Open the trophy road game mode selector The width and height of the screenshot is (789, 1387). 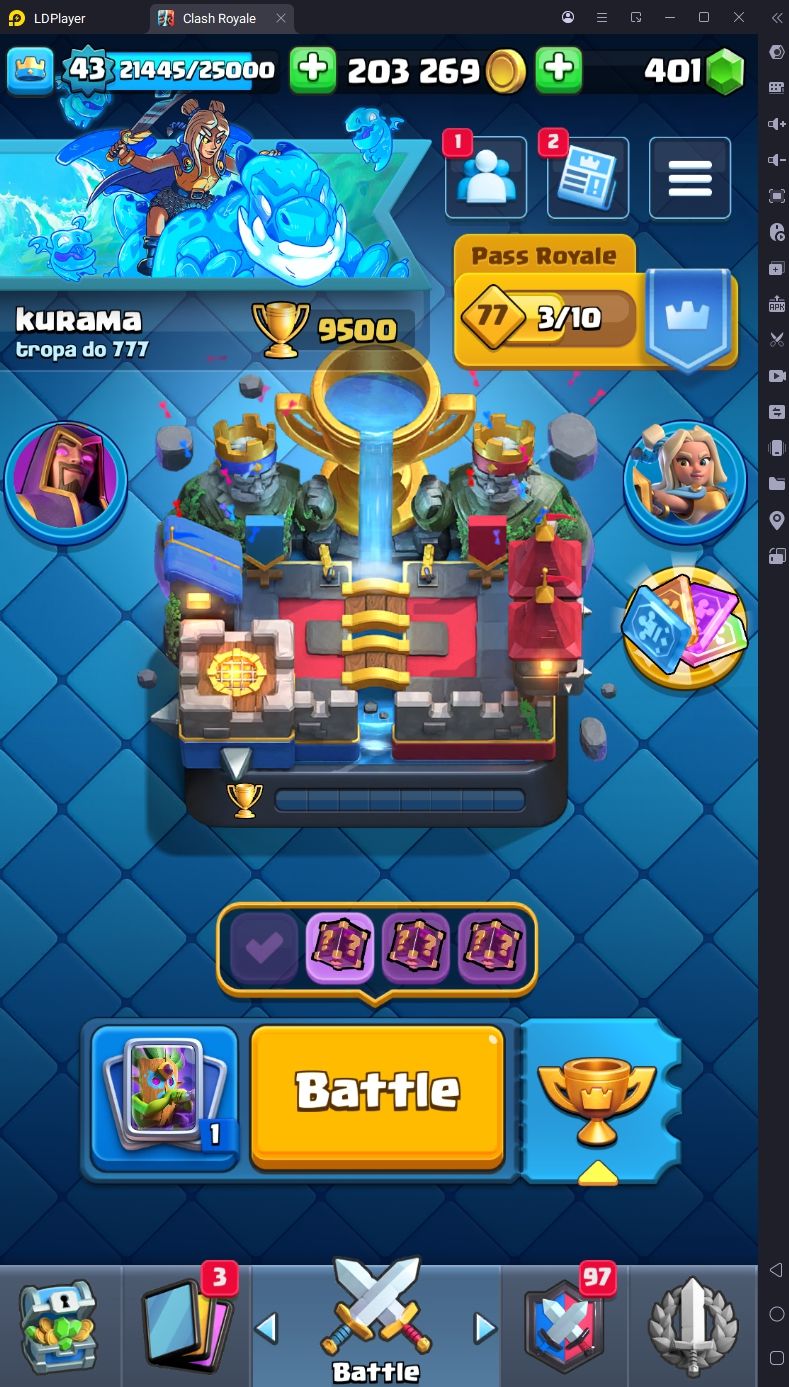[597, 1098]
